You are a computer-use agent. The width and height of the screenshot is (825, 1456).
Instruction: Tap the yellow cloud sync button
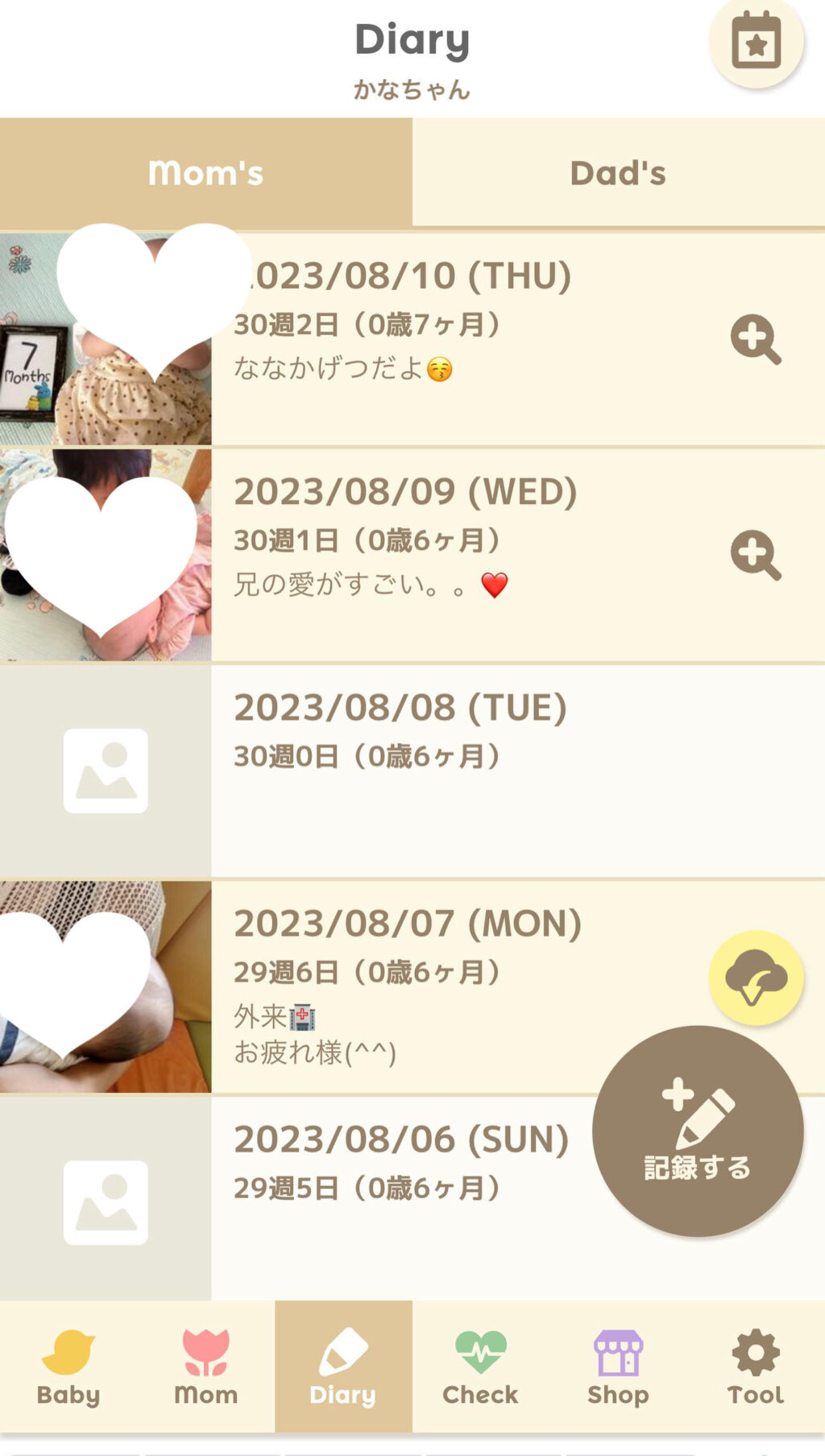[x=756, y=978]
